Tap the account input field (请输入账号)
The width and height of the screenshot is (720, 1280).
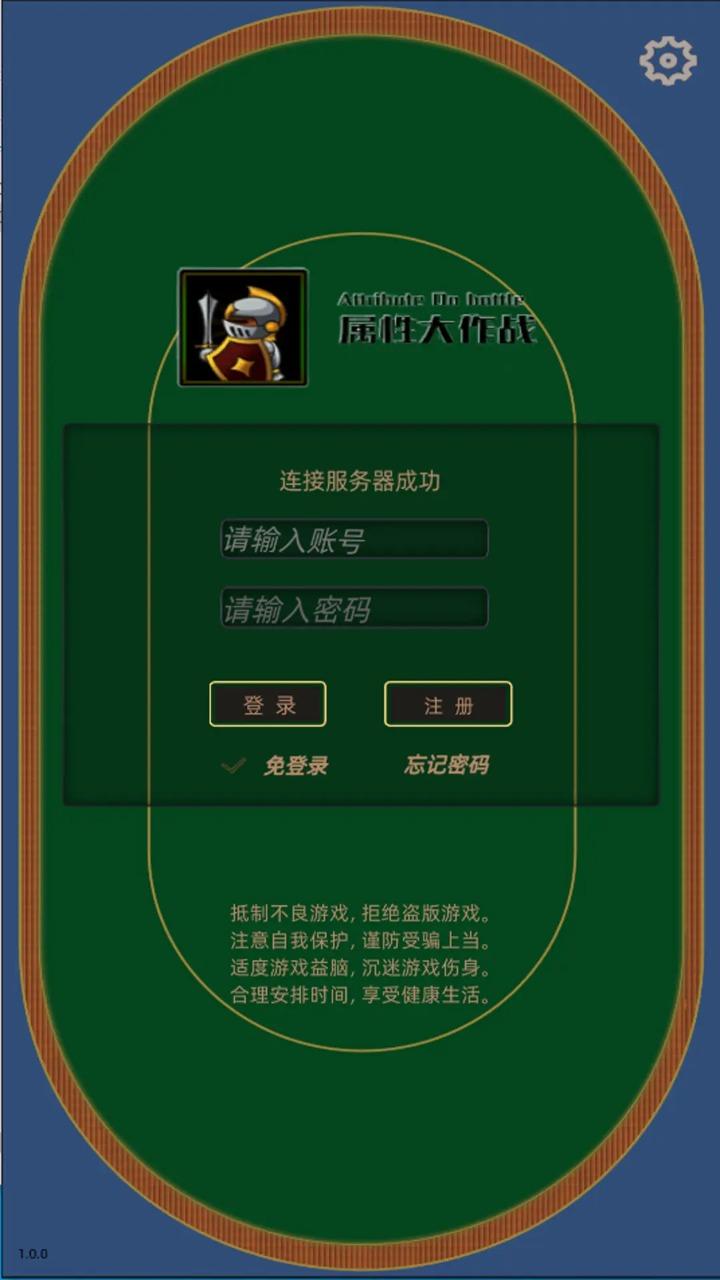point(354,540)
